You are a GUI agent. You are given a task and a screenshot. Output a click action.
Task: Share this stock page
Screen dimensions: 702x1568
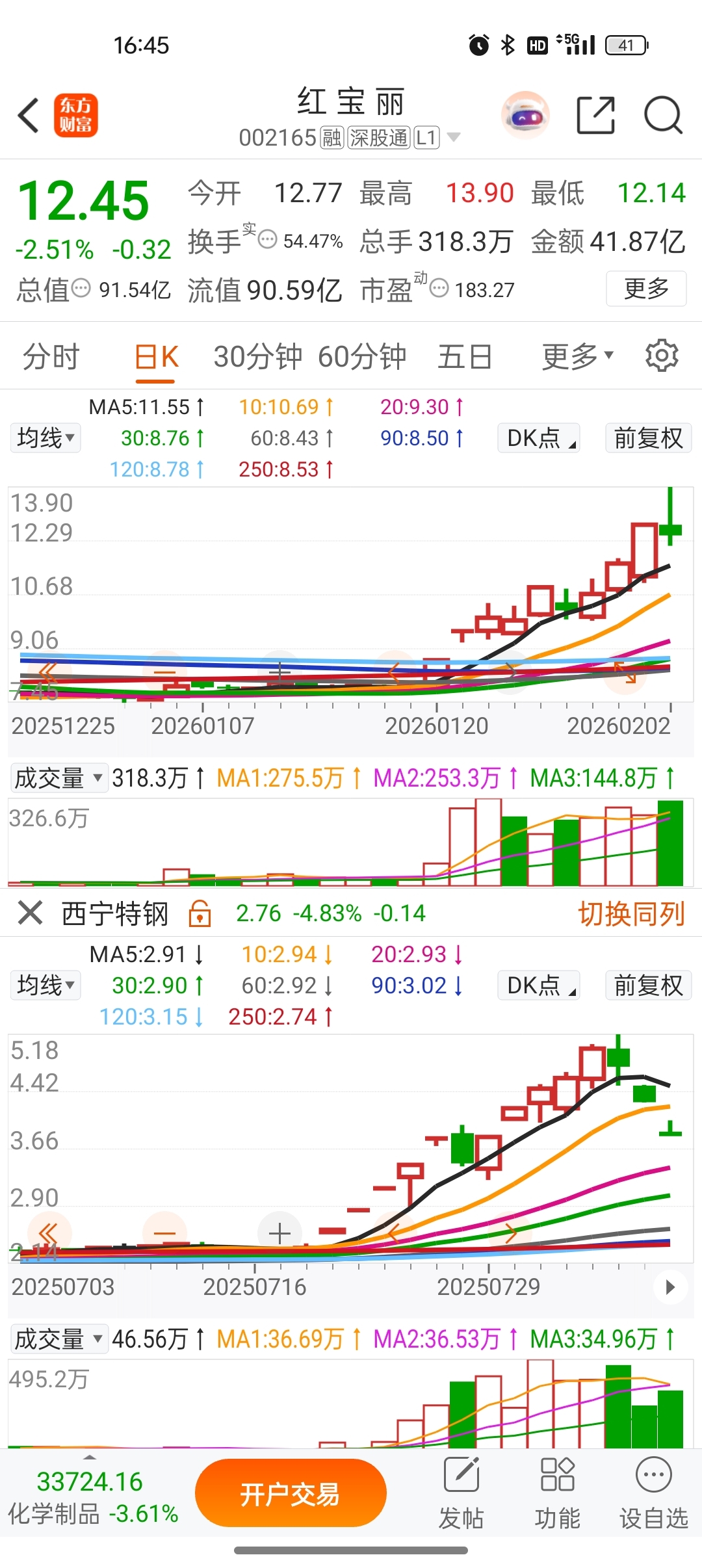point(595,116)
